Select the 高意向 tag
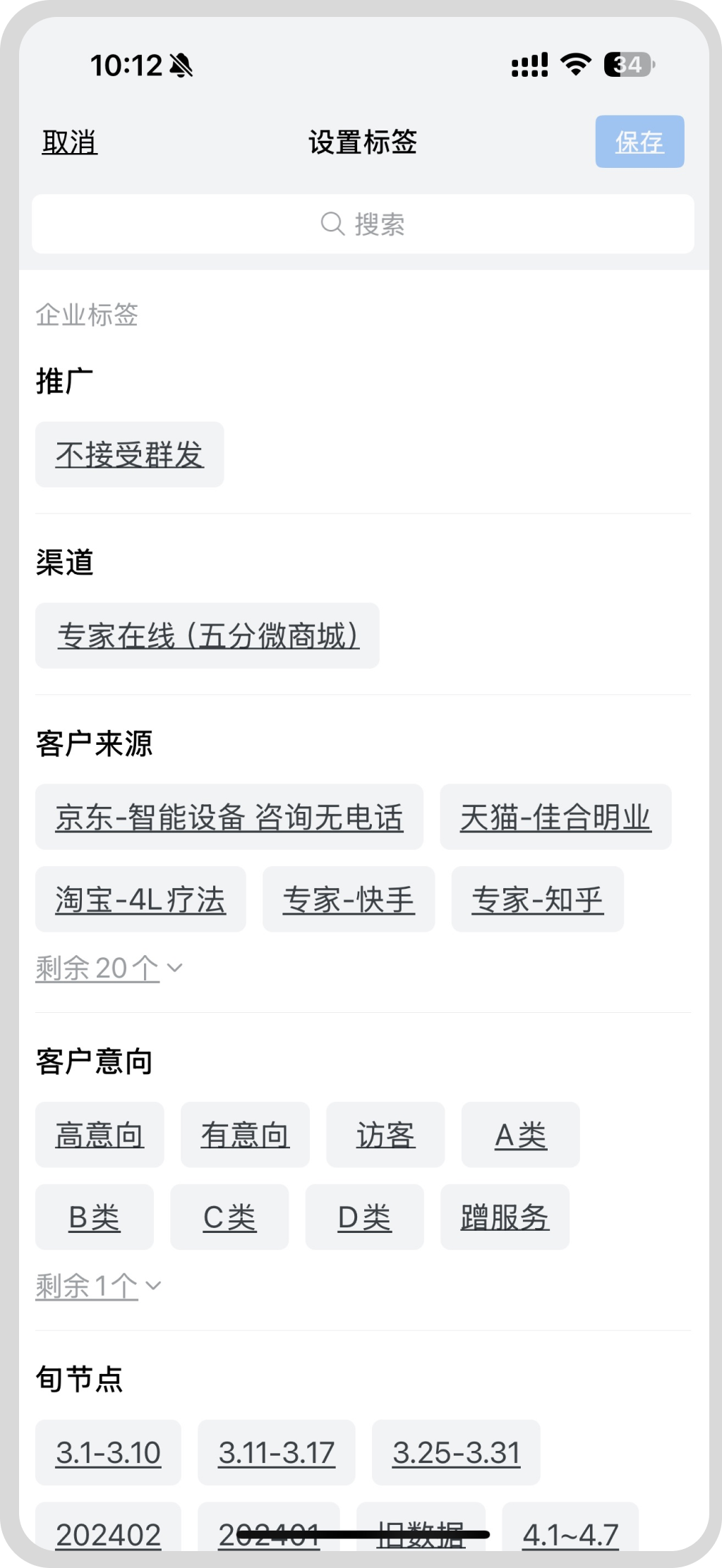722x1568 pixels. (100, 1135)
